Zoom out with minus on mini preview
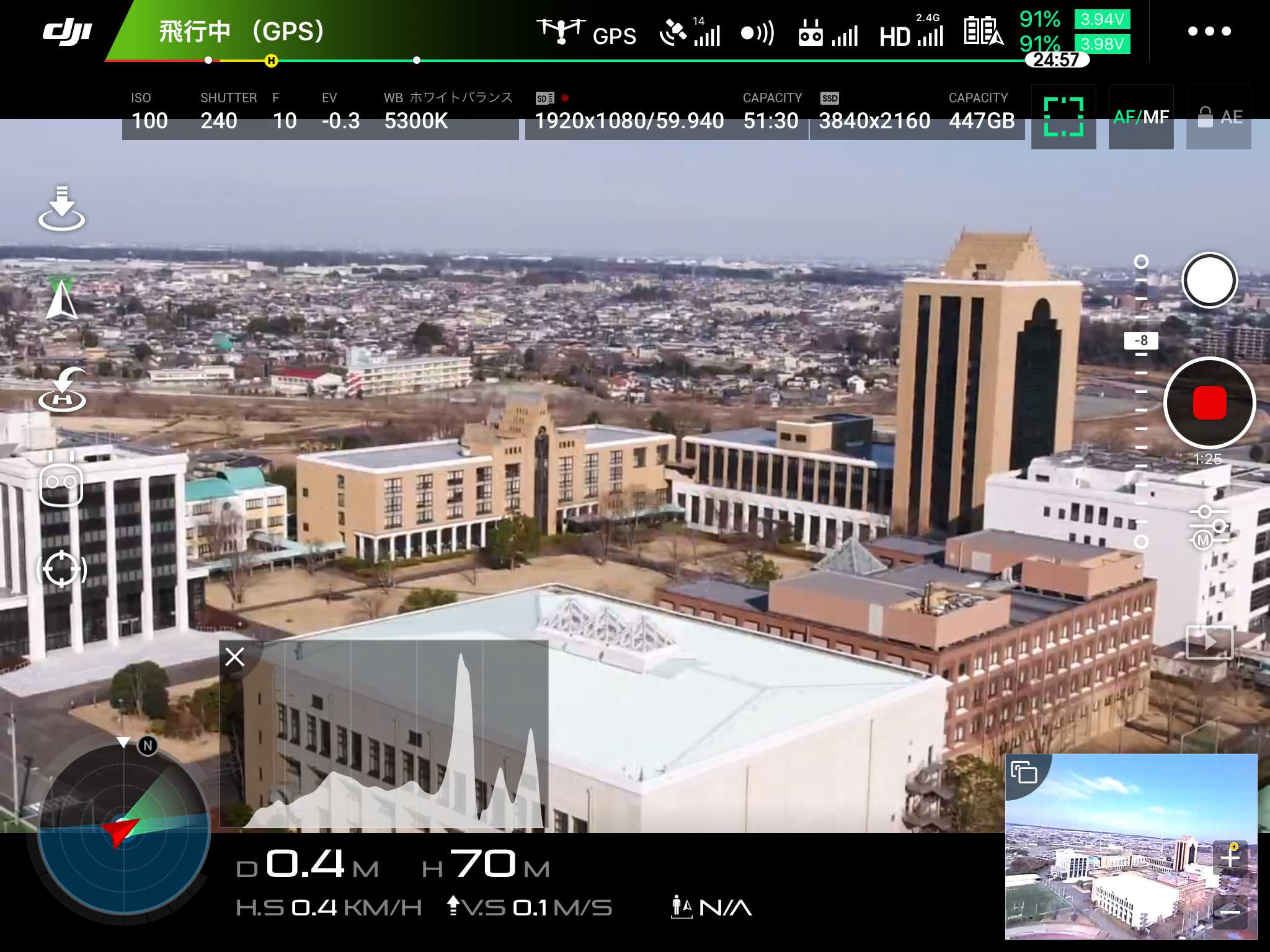This screenshot has height=952, width=1270. point(1230,911)
